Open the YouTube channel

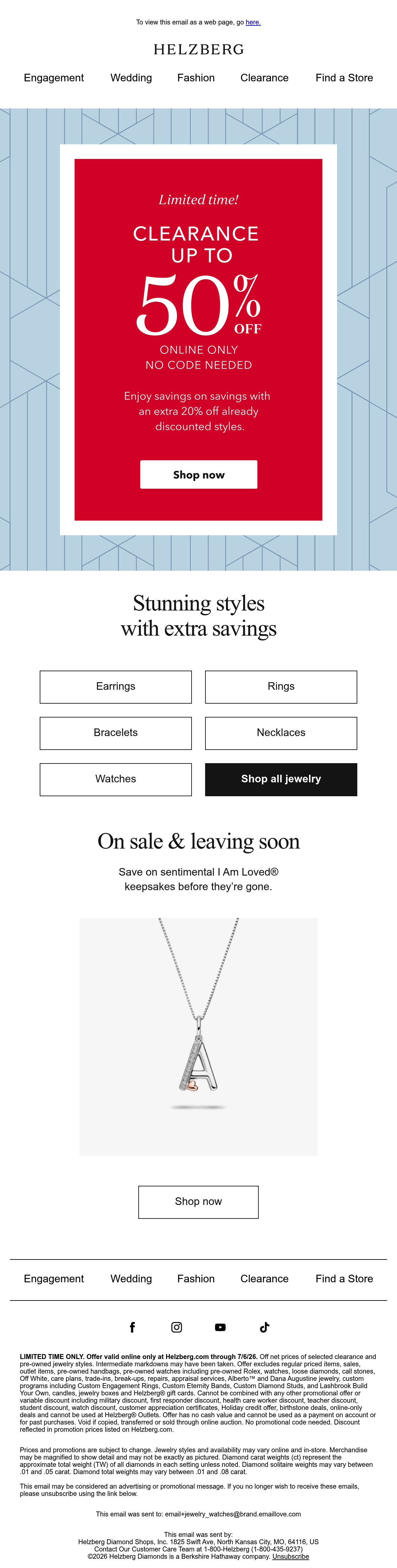click(220, 1327)
